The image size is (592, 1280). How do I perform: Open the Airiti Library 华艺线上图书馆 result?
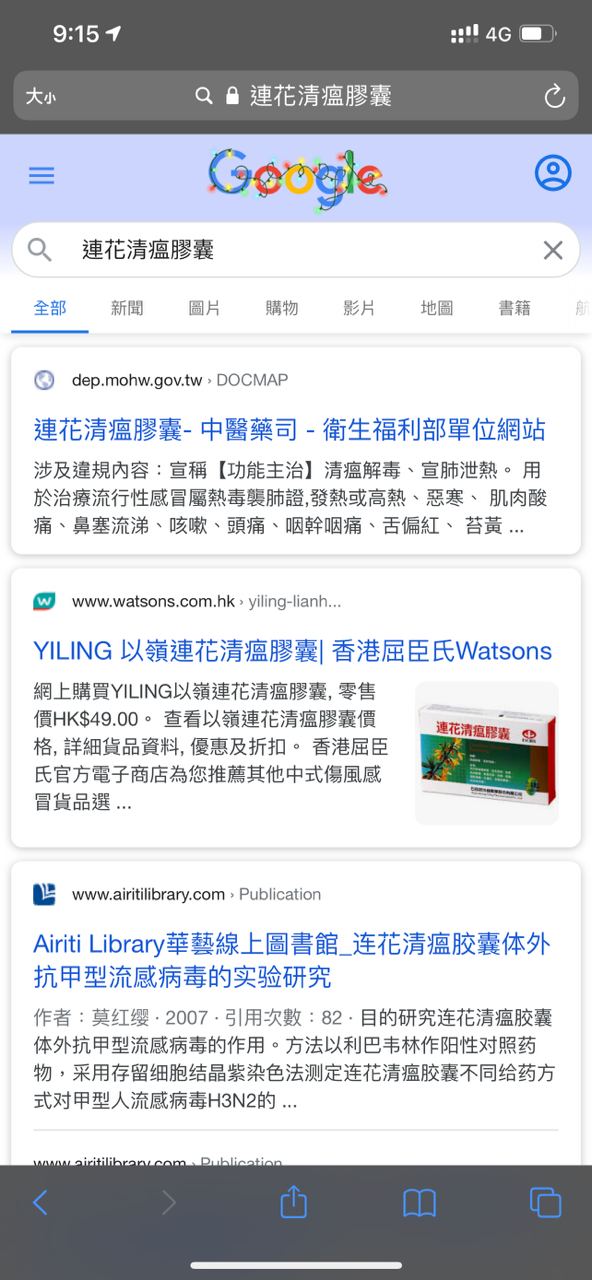(x=292, y=960)
